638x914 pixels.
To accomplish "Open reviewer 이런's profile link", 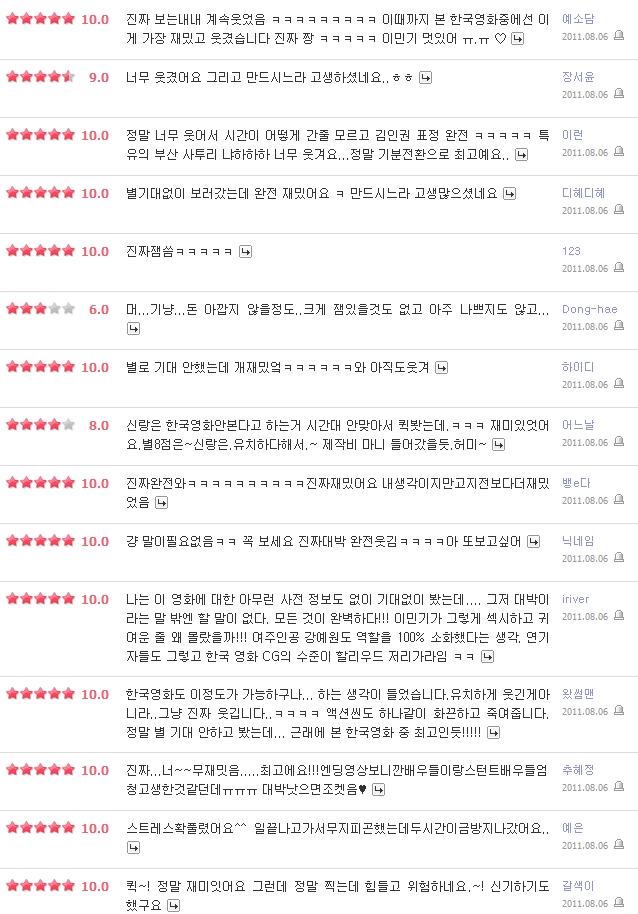I will (x=572, y=135).
